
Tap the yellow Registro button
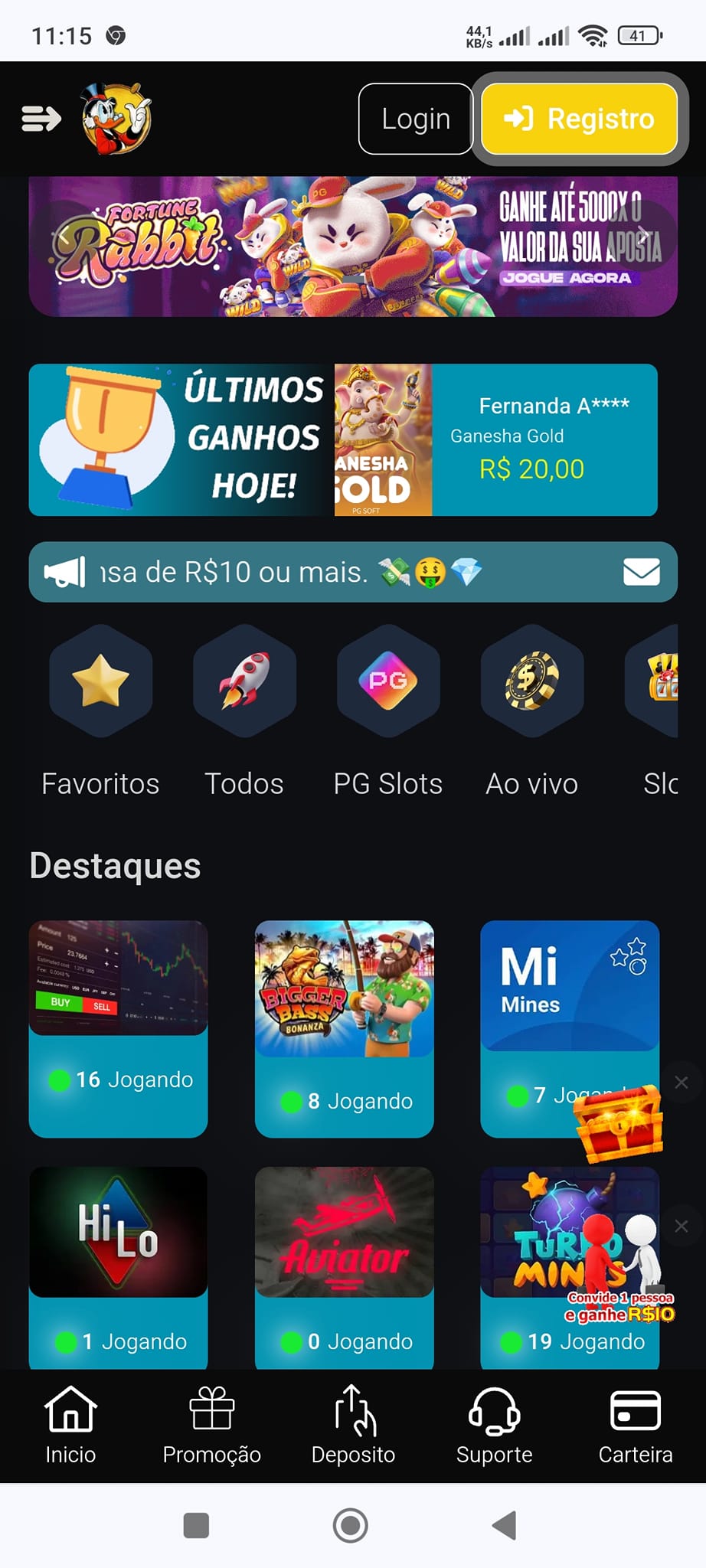point(580,119)
